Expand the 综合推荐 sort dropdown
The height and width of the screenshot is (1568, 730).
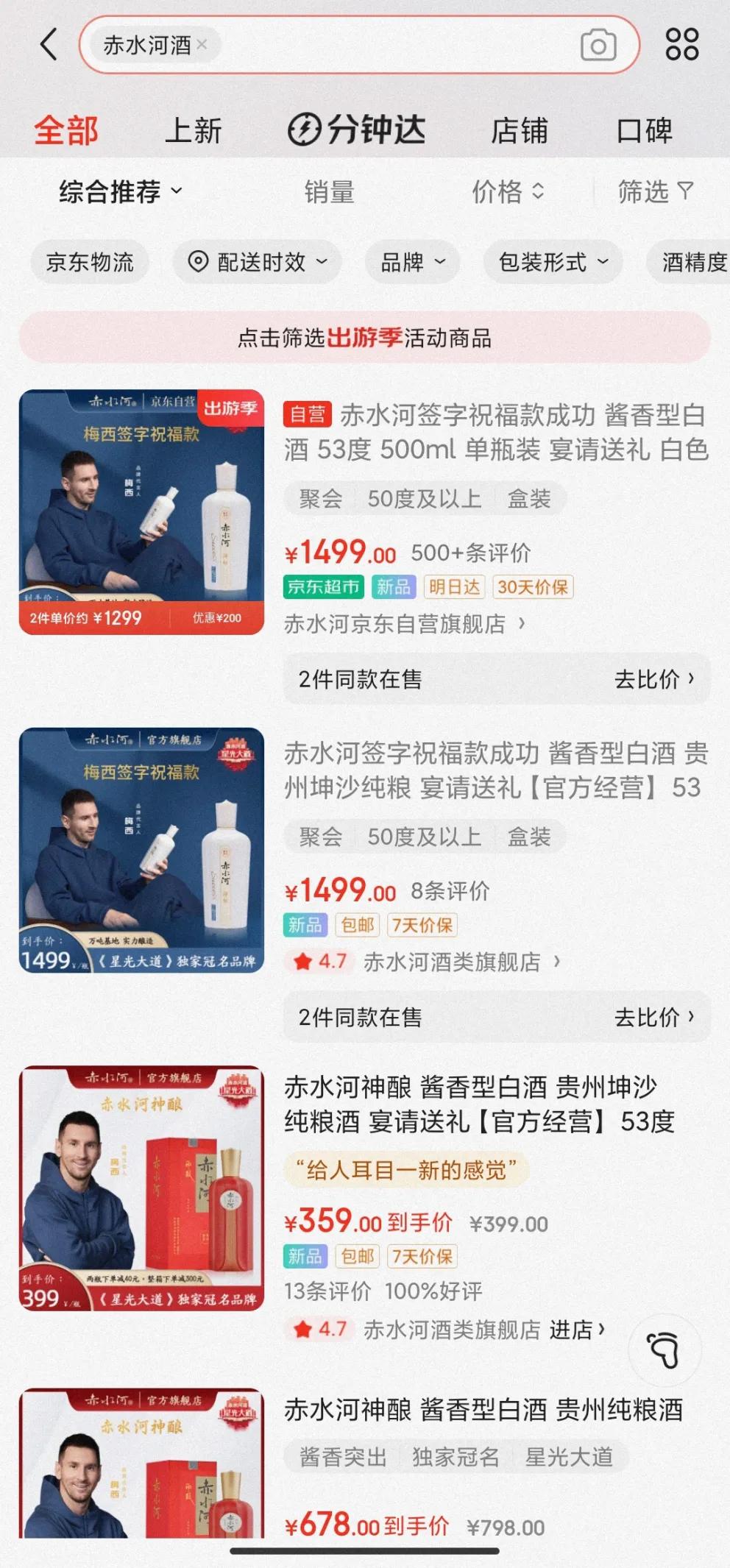coord(121,192)
